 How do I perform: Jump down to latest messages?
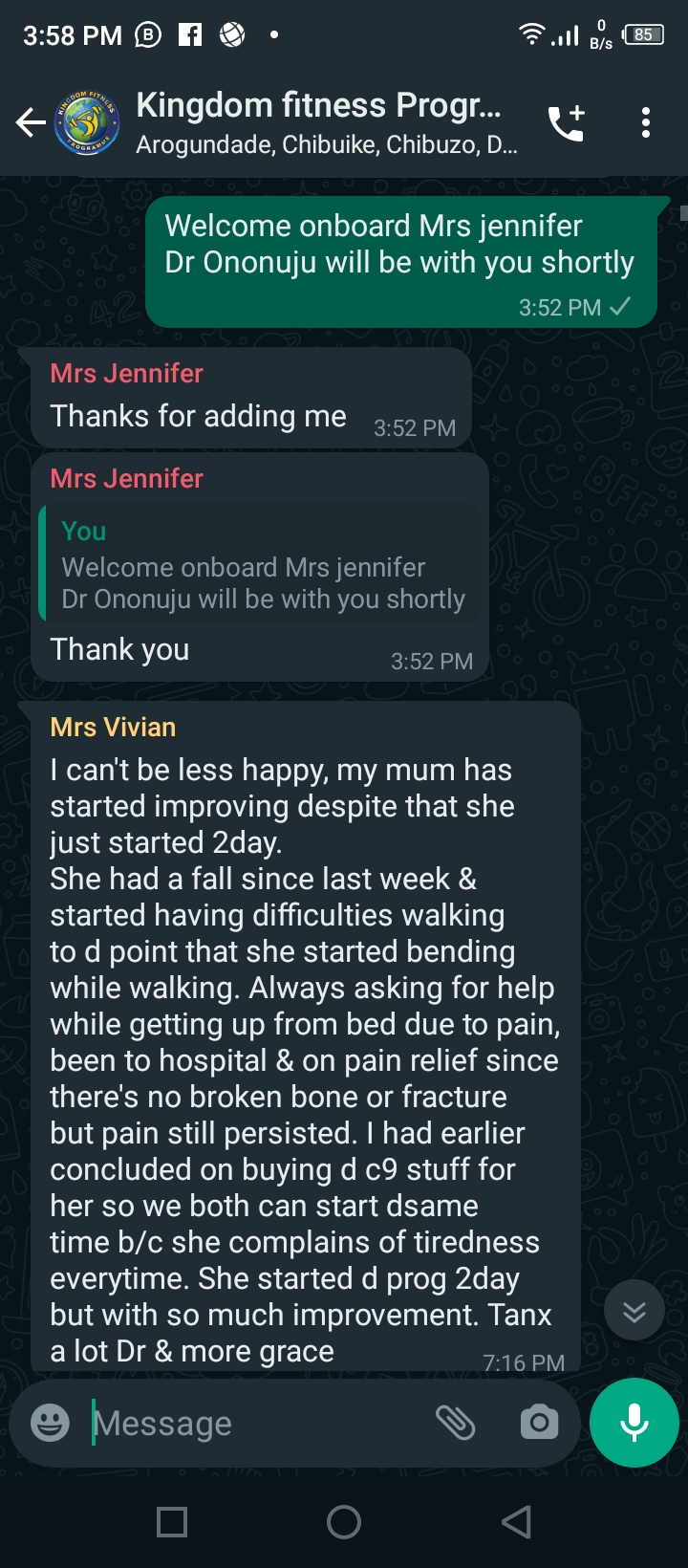[634, 1311]
